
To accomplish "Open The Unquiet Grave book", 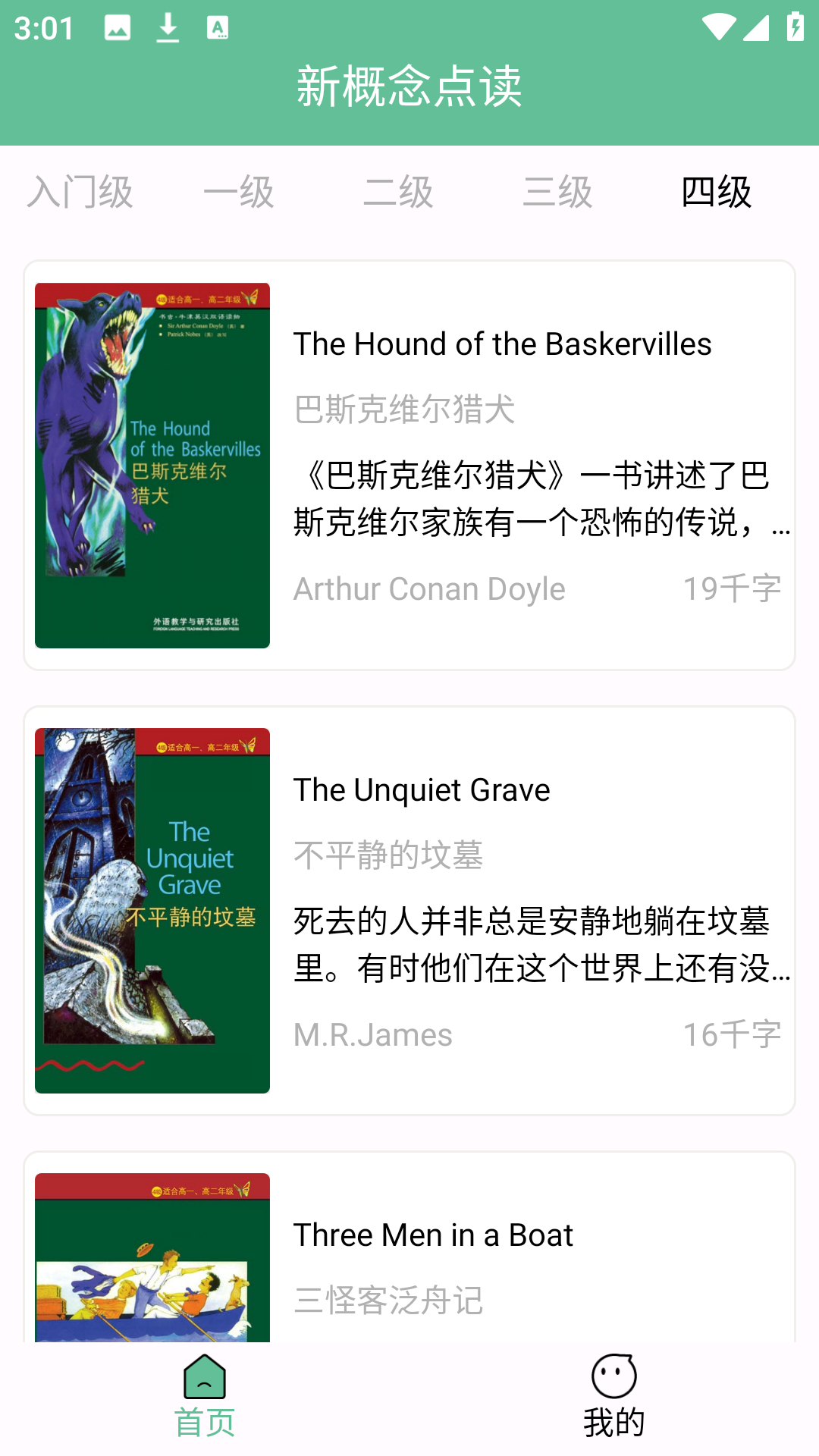I will pyautogui.click(x=409, y=910).
